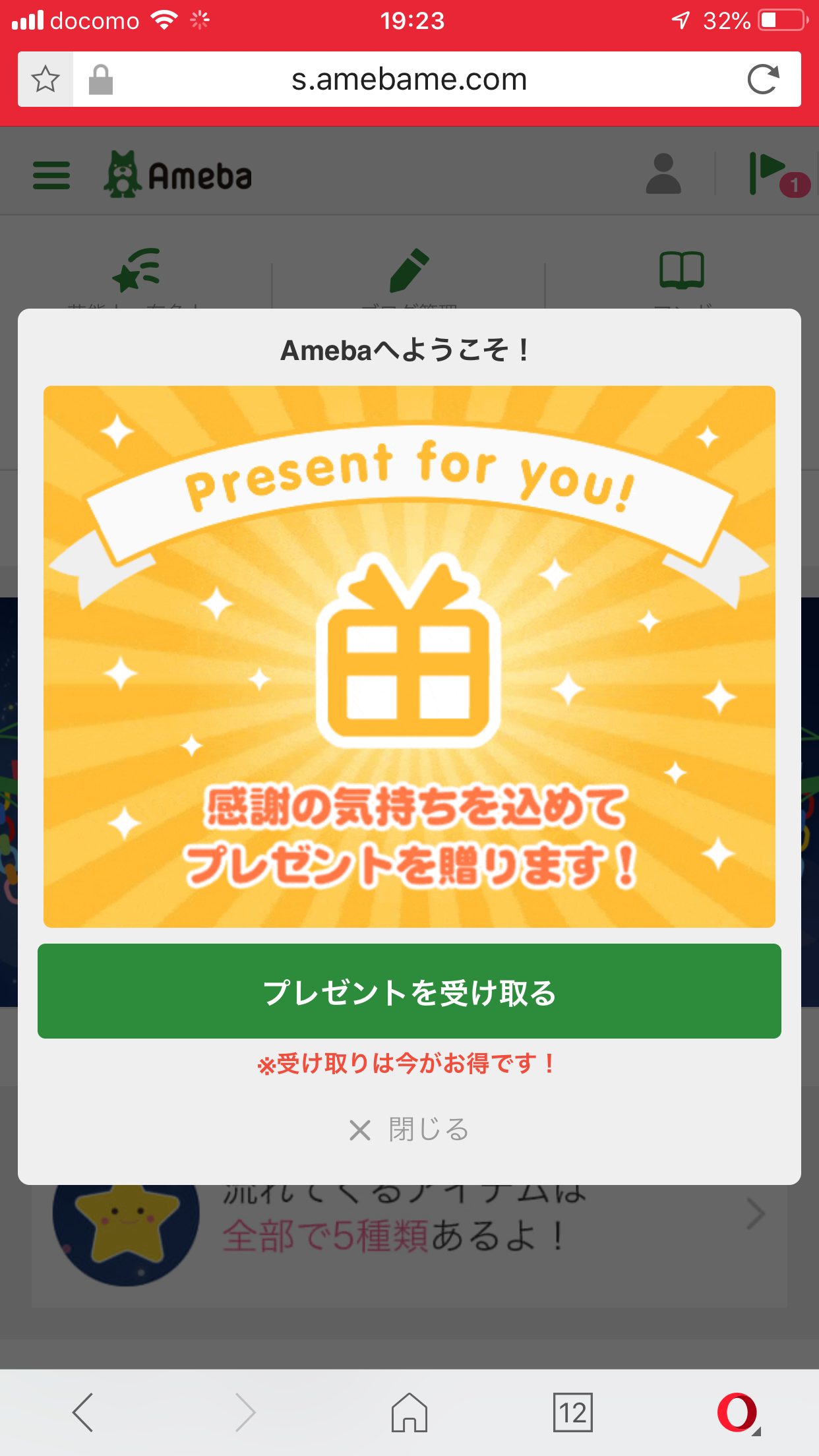Tap プレゼントを受け取る green button
Screen dimensions: 819x1456
pos(409,991)
